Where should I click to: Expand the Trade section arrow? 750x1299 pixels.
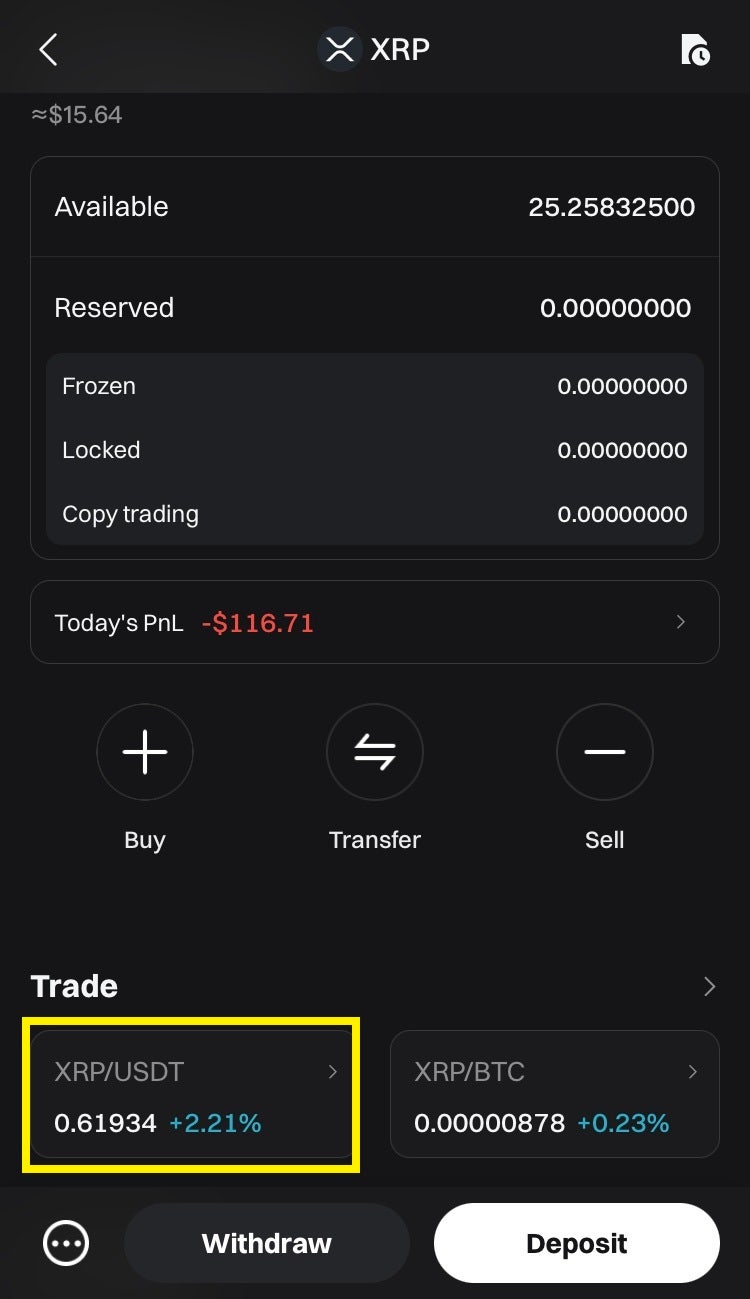(x=709, y=987)
